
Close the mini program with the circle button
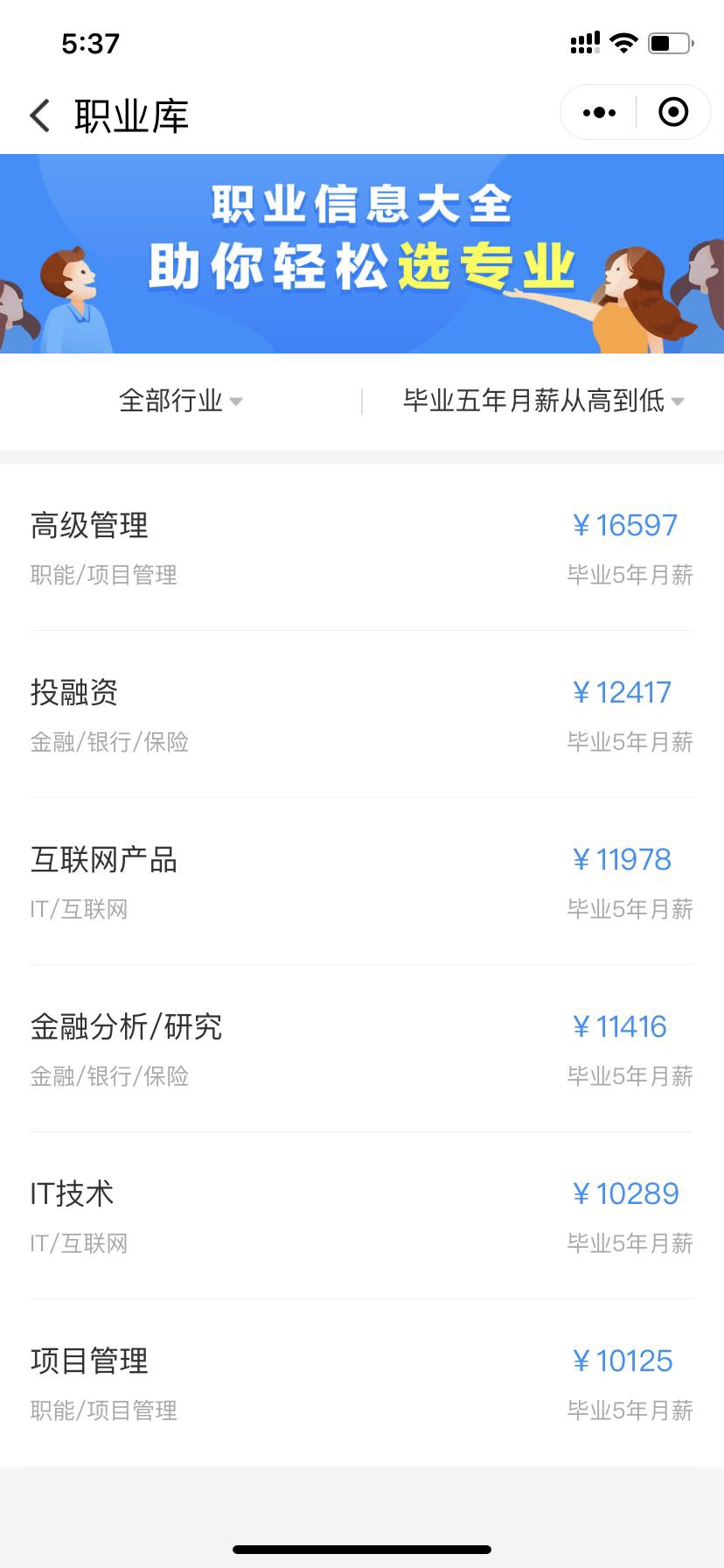pos(672,113)
